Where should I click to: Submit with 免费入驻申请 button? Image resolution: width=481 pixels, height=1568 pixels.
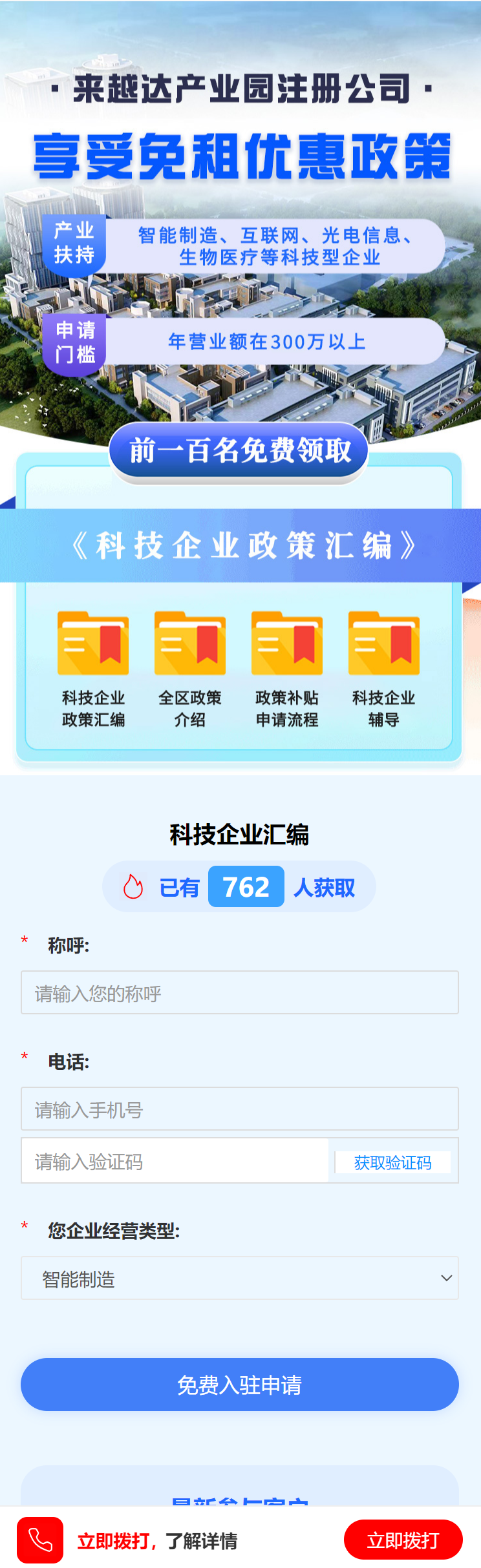pyautogui.click(x=239, y=1385)
